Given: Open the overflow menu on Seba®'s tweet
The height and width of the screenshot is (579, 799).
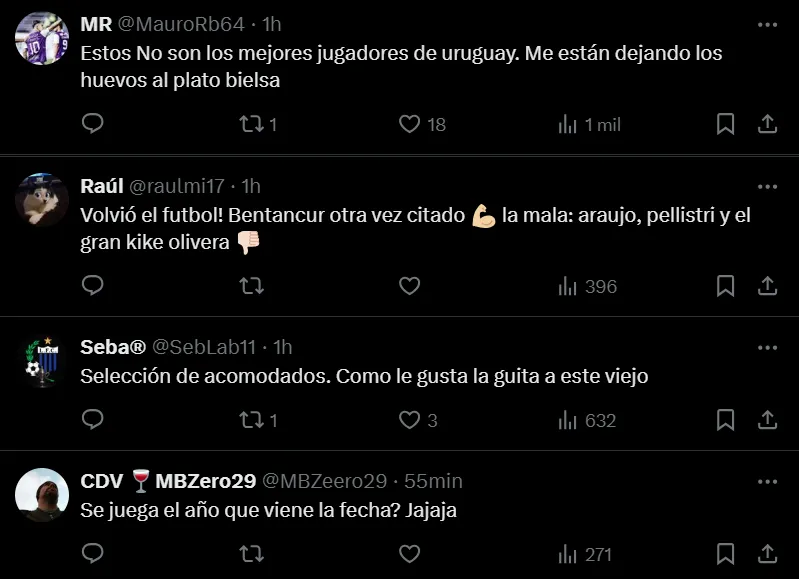Looking at the screenshot, I should (x=767, y=347).
